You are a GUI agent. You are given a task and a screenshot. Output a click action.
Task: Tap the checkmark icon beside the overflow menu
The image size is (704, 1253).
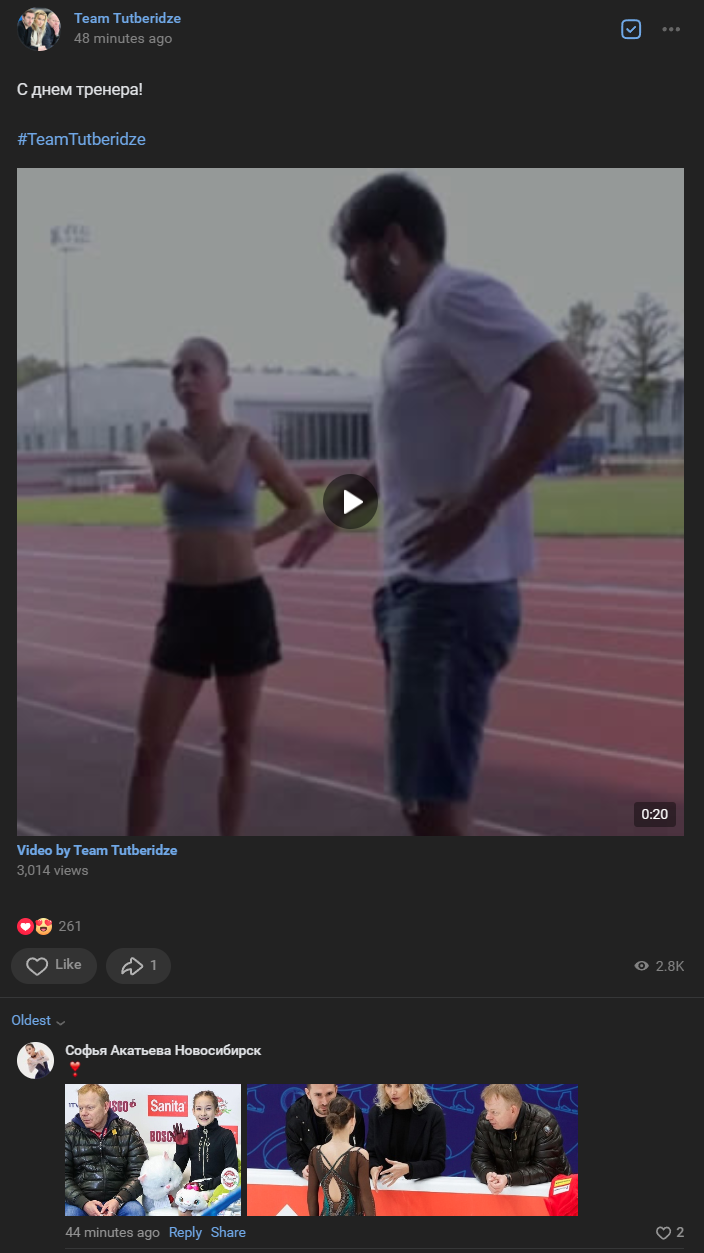coord(631,29)
